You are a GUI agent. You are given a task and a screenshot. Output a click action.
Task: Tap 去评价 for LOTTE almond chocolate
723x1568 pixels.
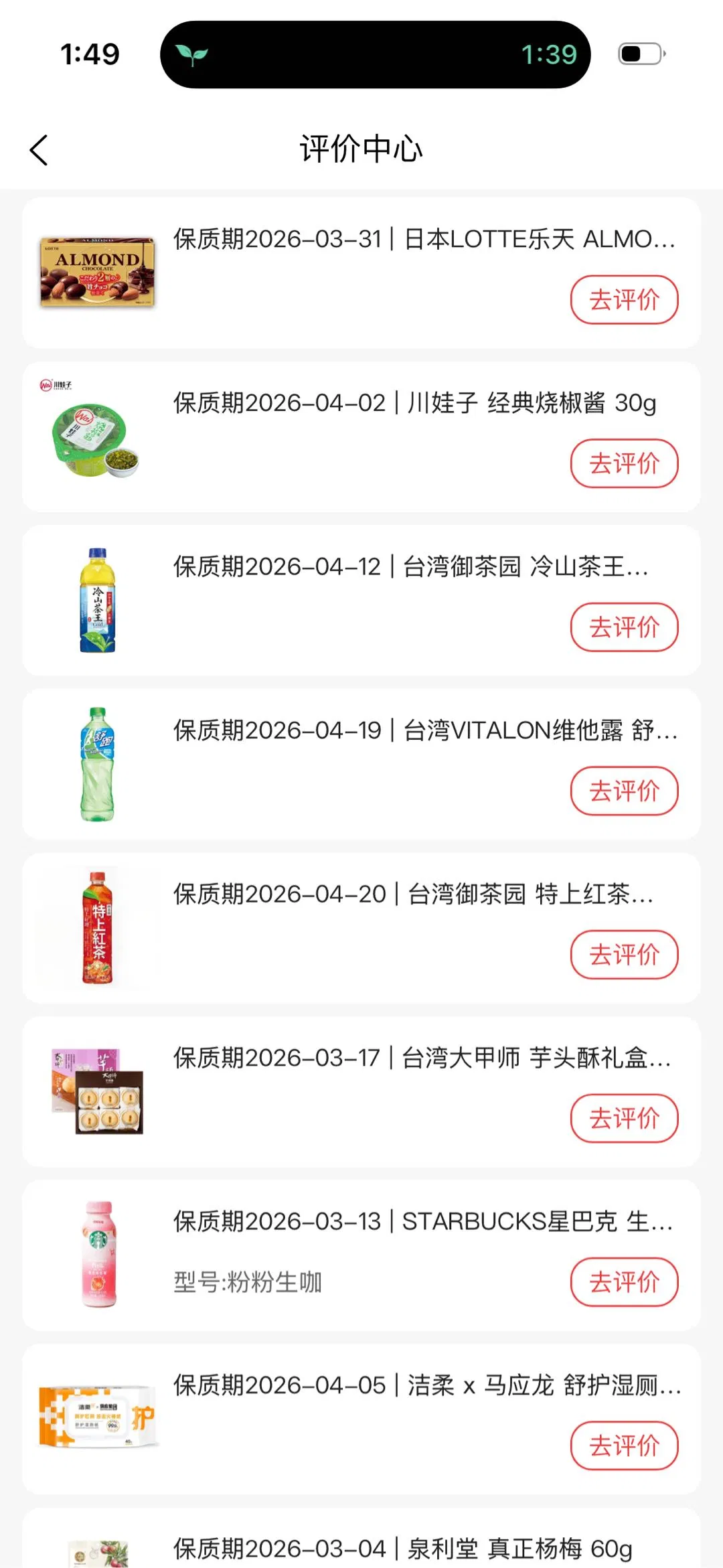click(624, 300)
